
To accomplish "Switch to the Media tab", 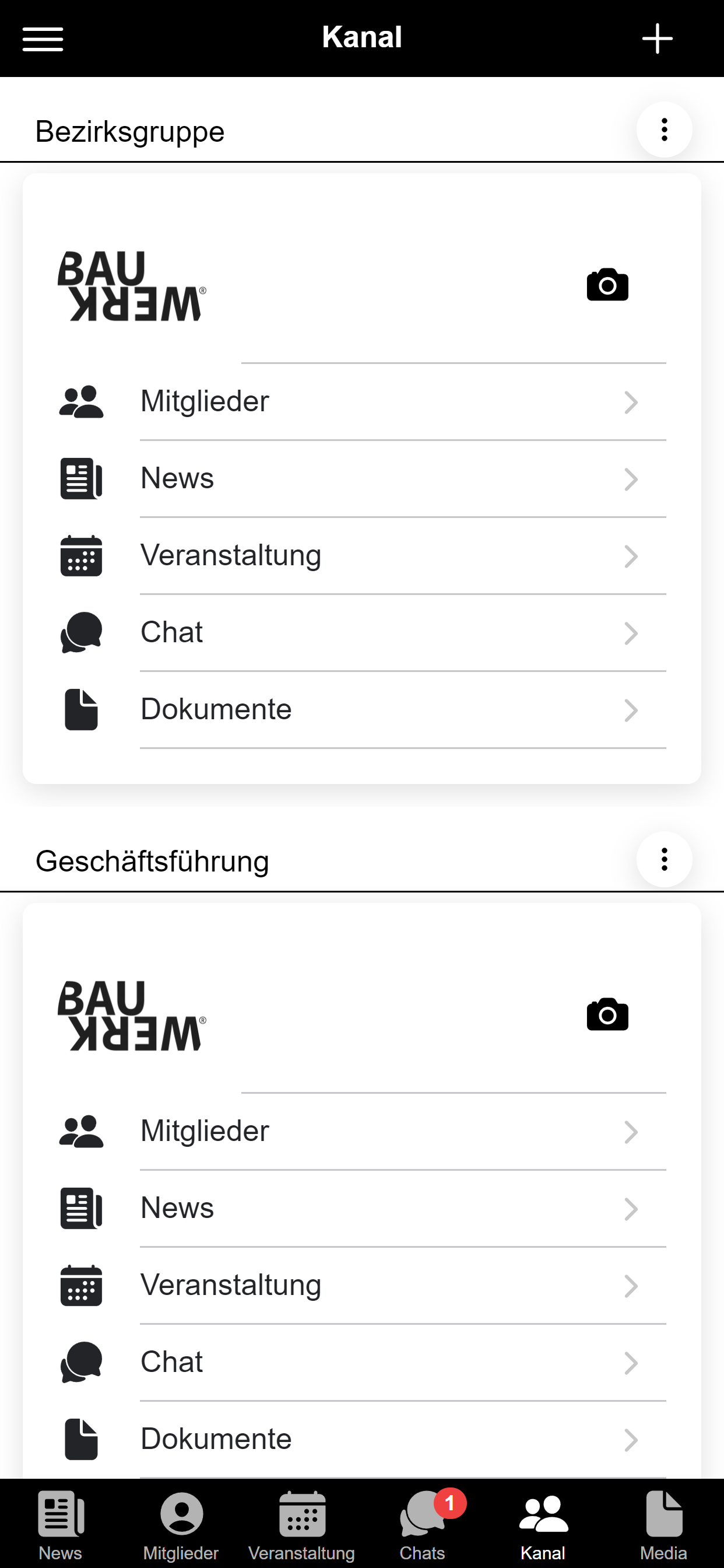I will [664, 1525].
